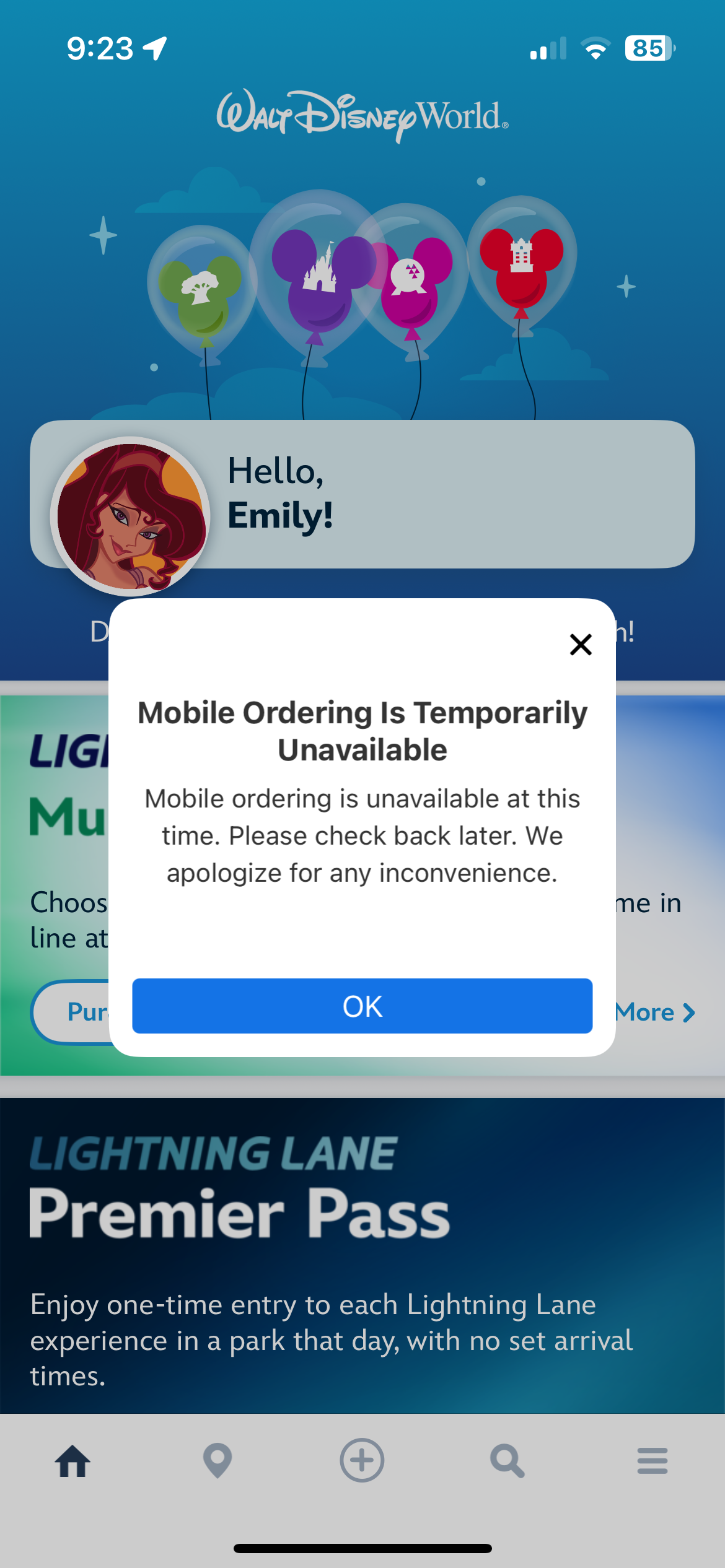Open the plus add-plans tab
The width and height of the screenshot is (725, 1568).
point(362,1460)
